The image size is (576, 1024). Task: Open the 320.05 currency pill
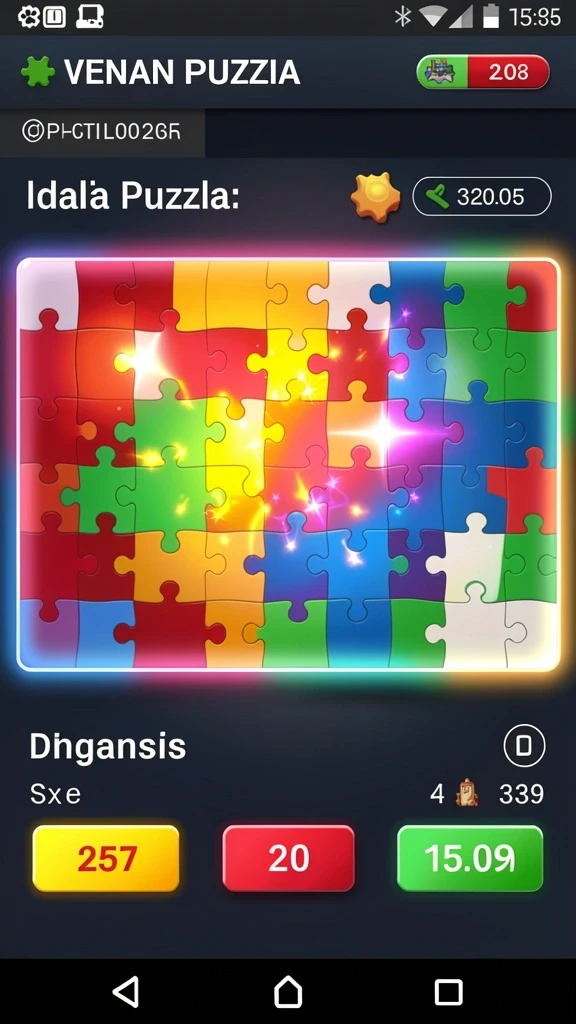[x=482, y=197]
